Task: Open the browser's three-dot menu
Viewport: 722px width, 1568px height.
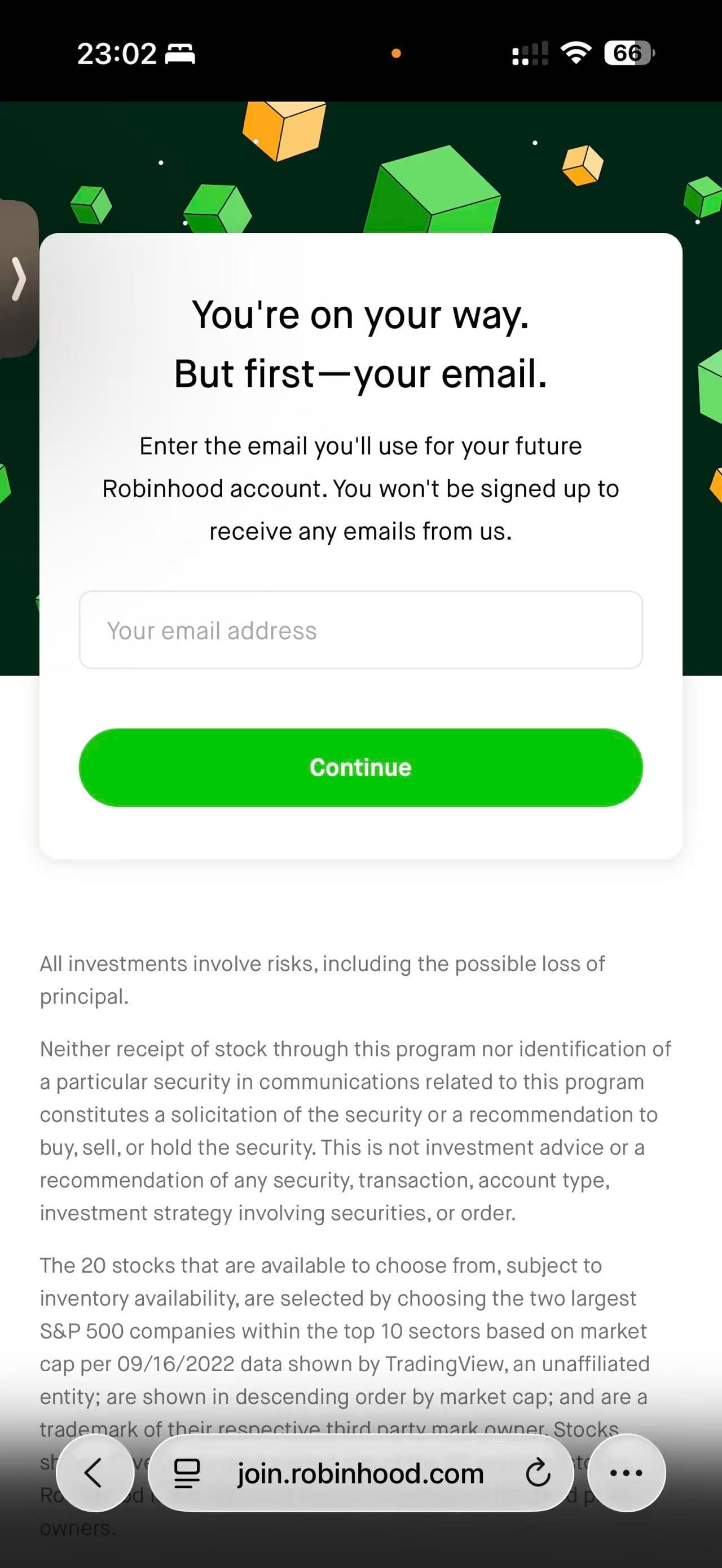Action: [626, 1473]
